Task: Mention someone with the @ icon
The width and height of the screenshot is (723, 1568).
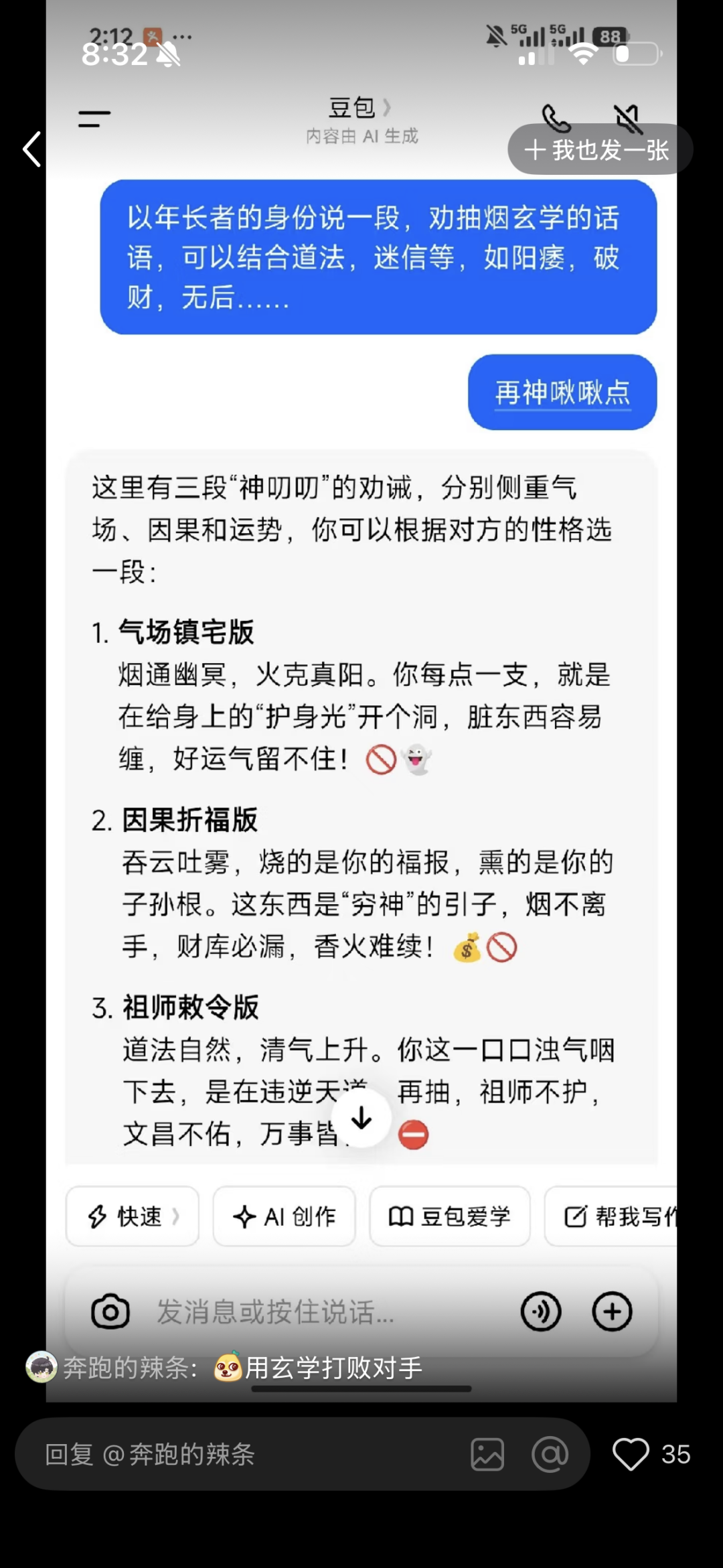Action: (x=550, y=1454)
